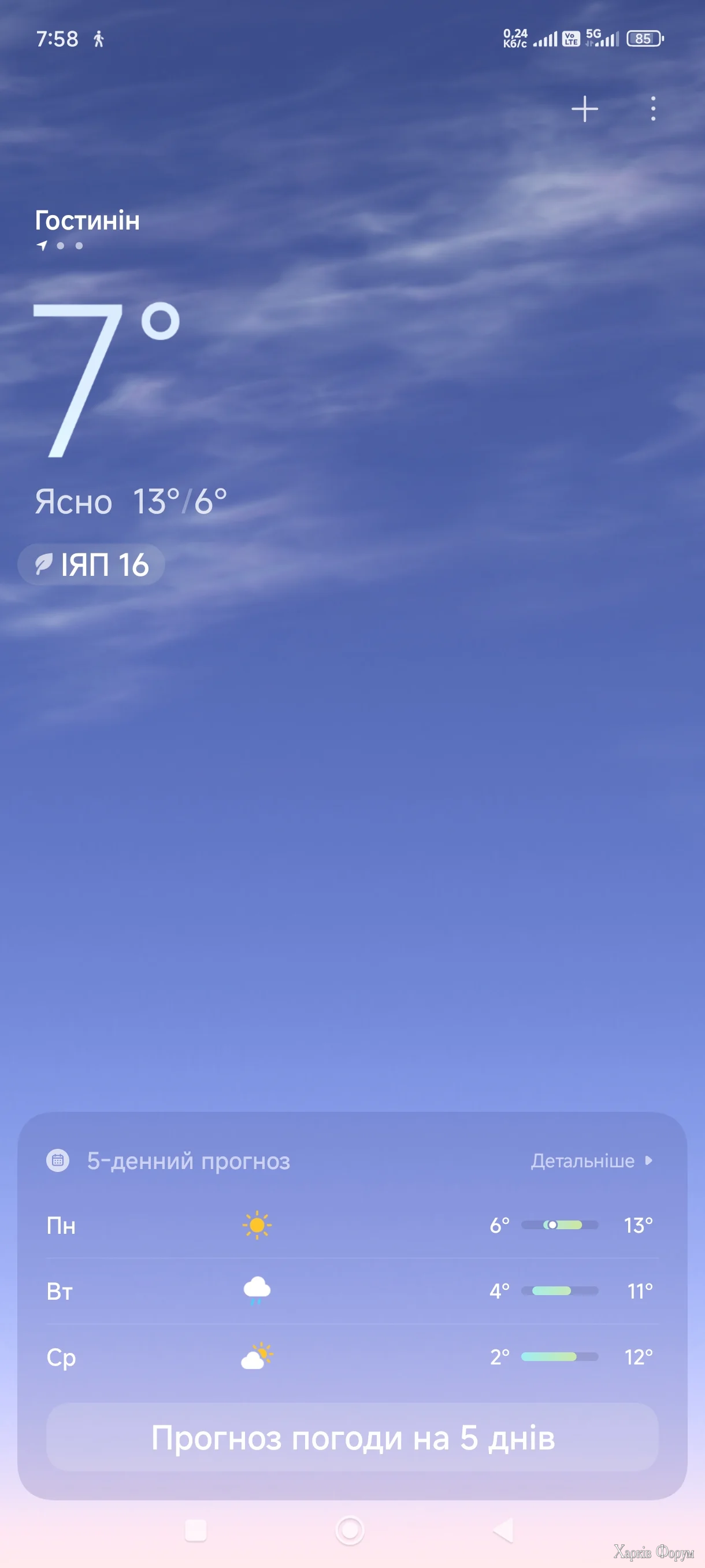Open the three-dot overflow menu
The width and height of the screenshot is (705, 1568).
point(652,109)
